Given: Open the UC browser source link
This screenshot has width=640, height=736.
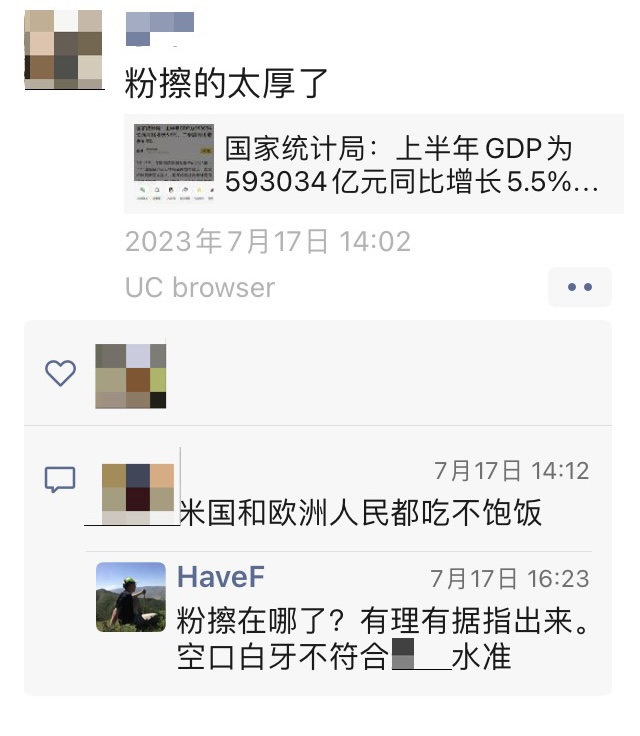Looking at the screenshot, I should tap(200, 287).
